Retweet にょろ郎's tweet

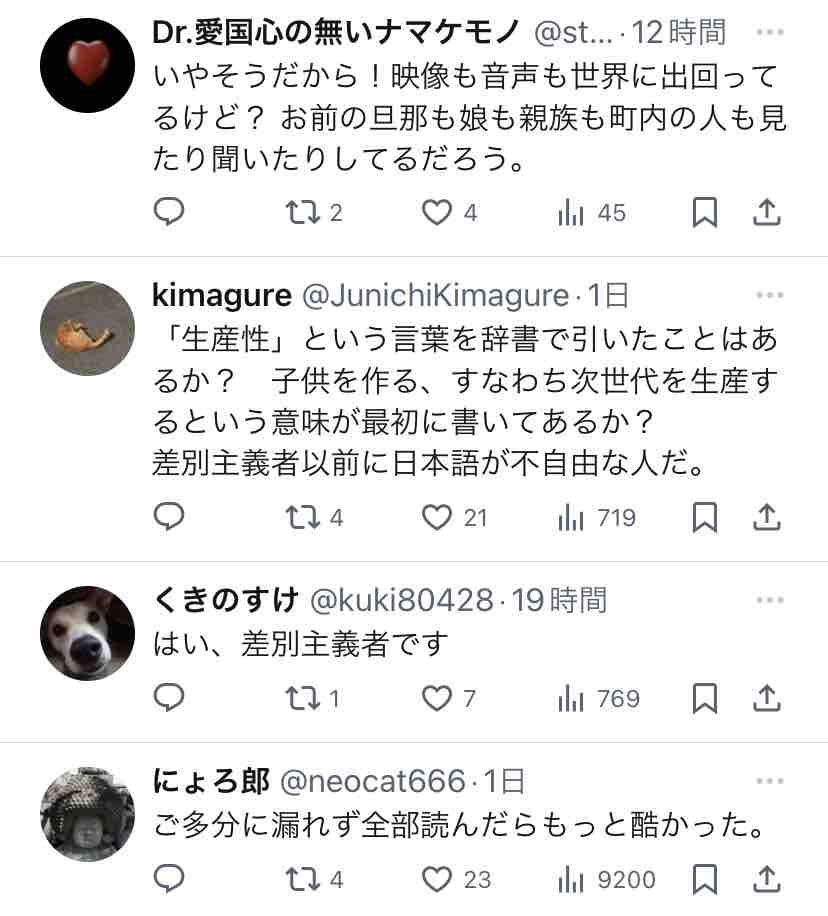(x=303, y=879)
